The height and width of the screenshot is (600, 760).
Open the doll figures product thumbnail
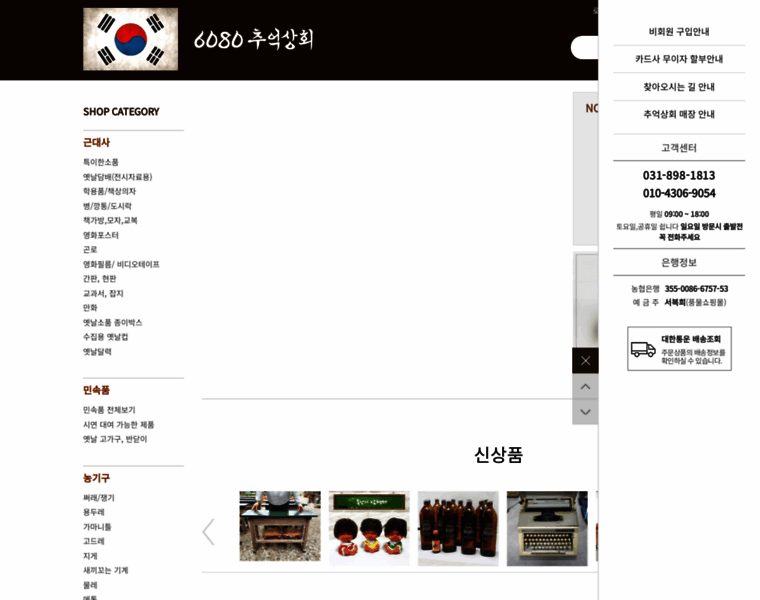coord(369,528)
